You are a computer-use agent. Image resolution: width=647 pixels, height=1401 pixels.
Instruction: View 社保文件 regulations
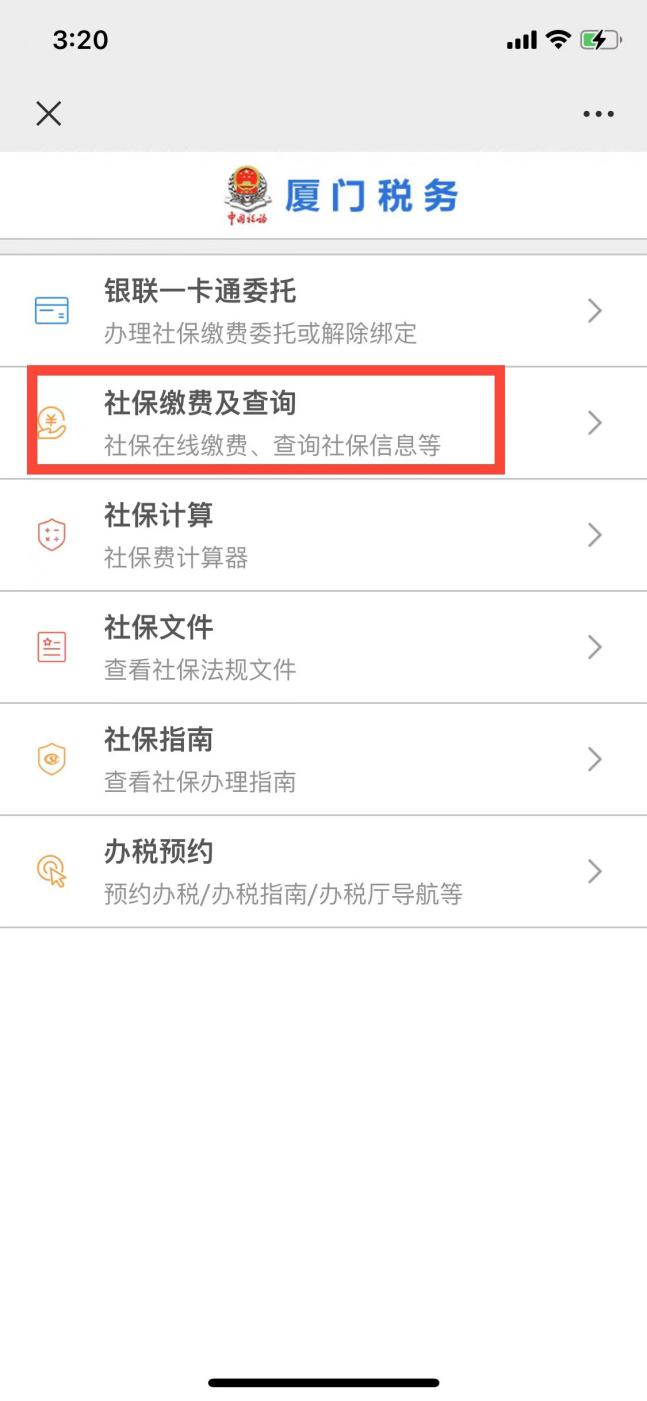pyautogui.click(x=322, y=647)
